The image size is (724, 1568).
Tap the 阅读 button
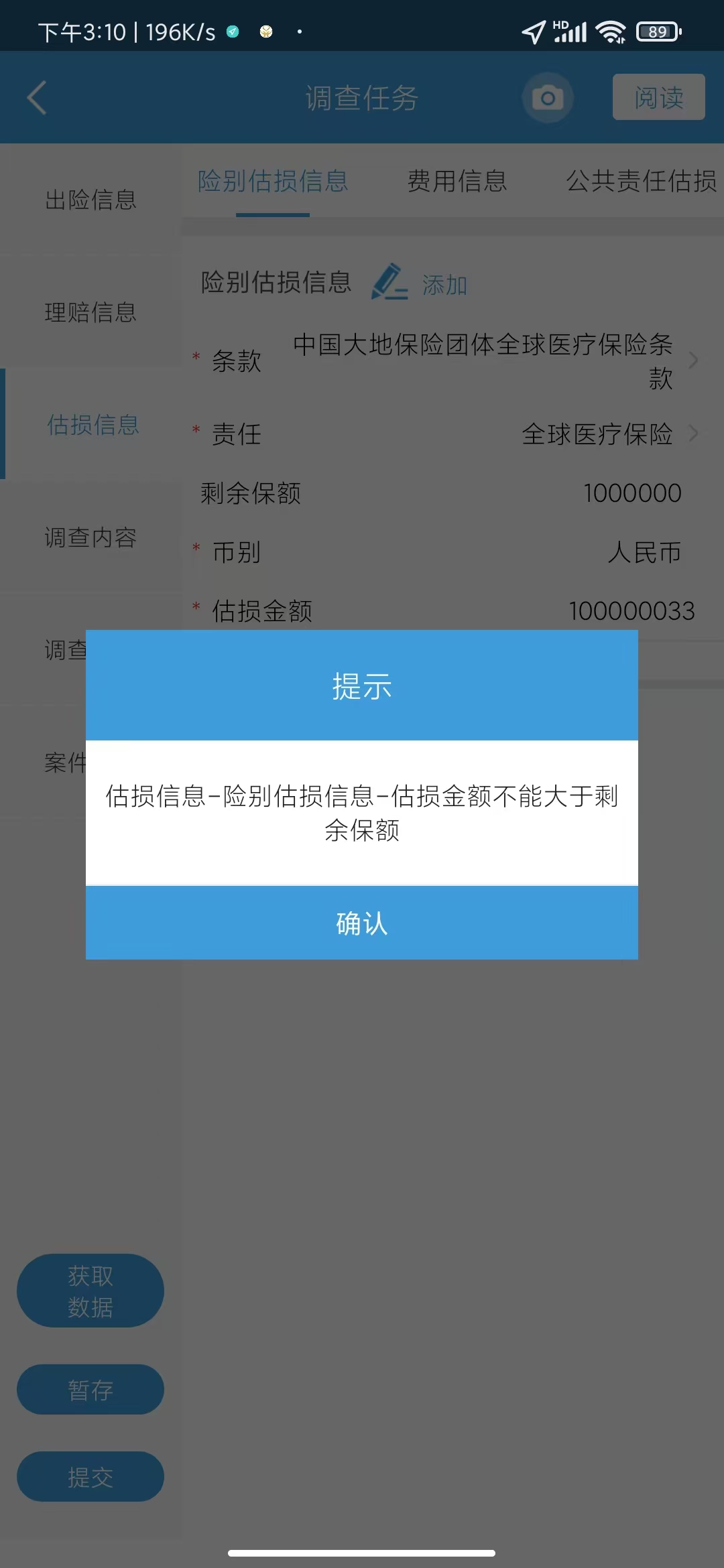coord(658,97)
